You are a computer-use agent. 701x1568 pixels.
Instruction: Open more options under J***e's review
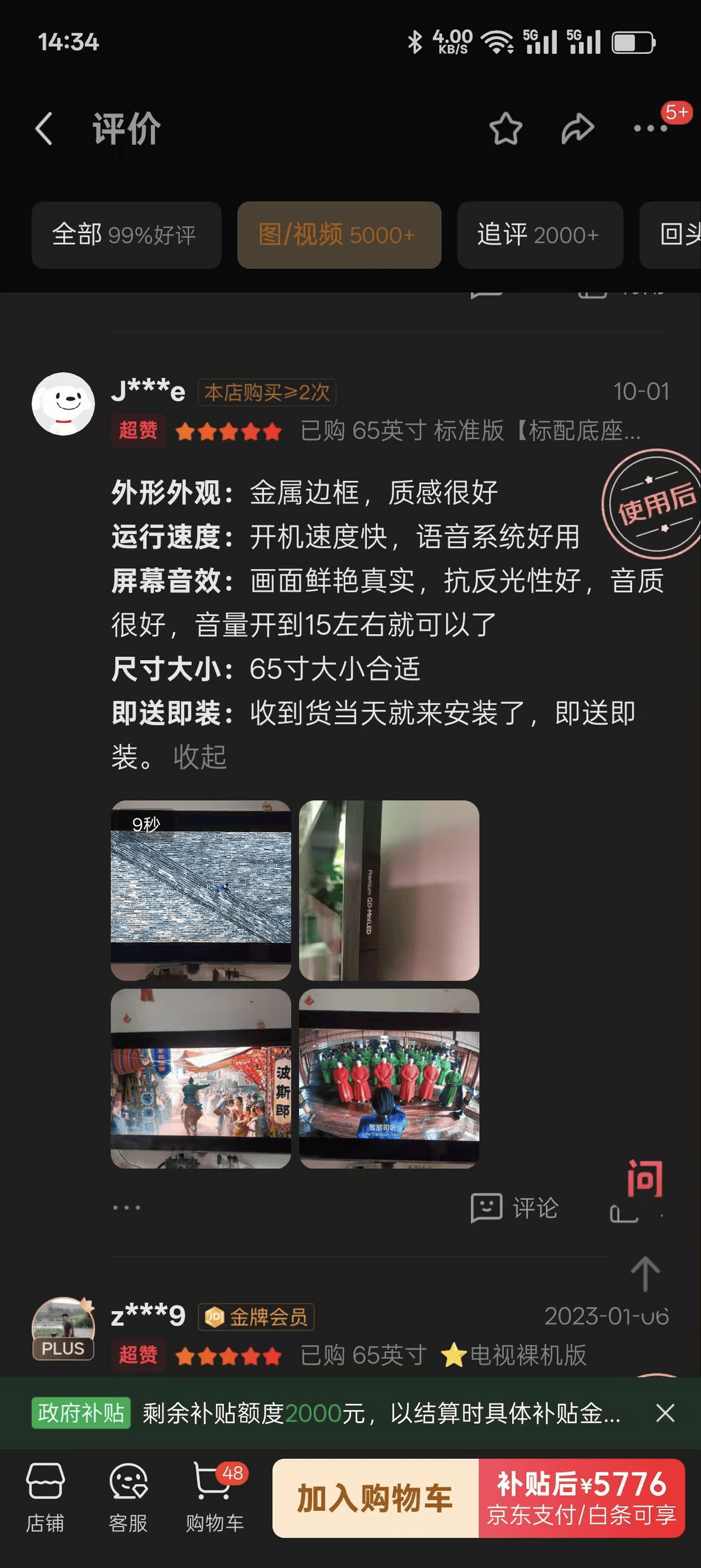coord(127,1207)
